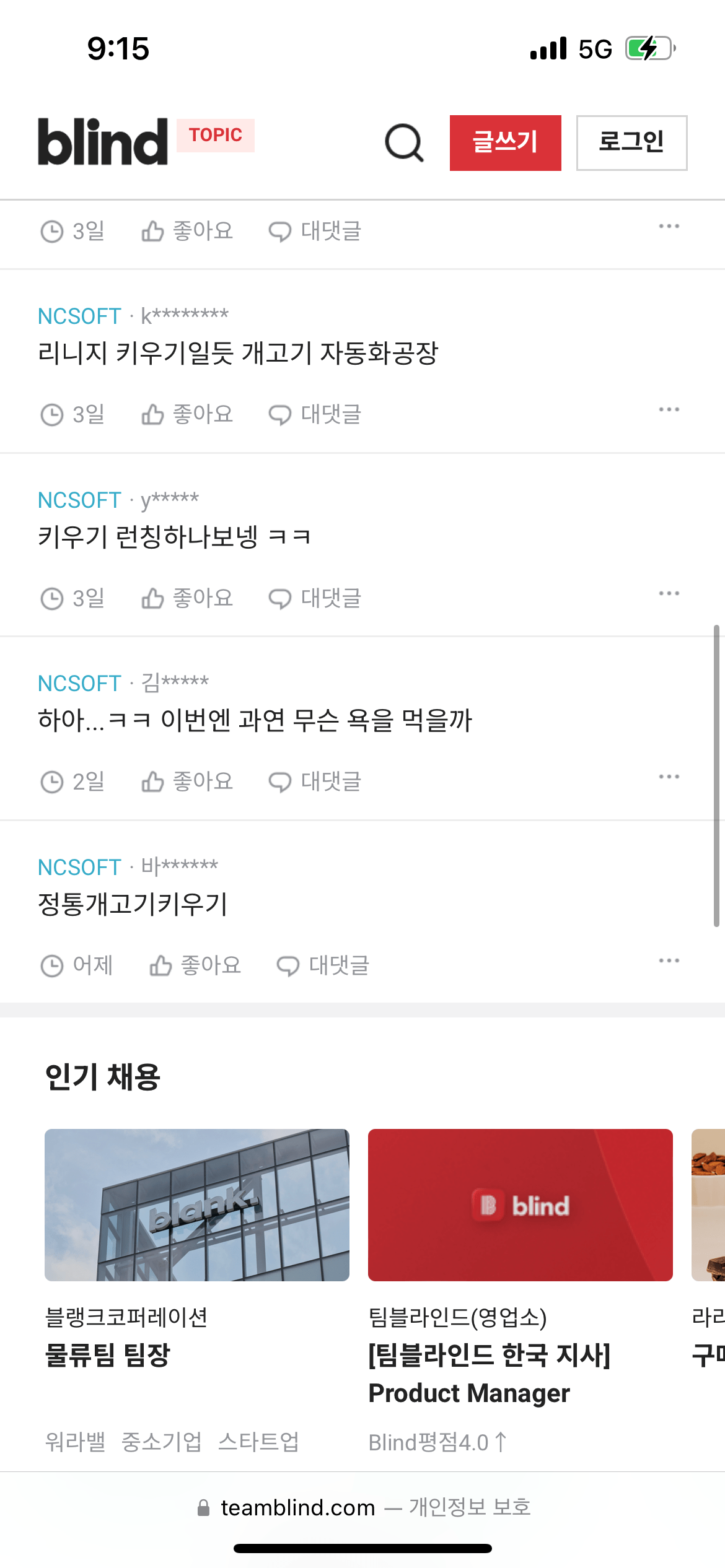Open post '정통개고기키우기'

click(133, 904)
